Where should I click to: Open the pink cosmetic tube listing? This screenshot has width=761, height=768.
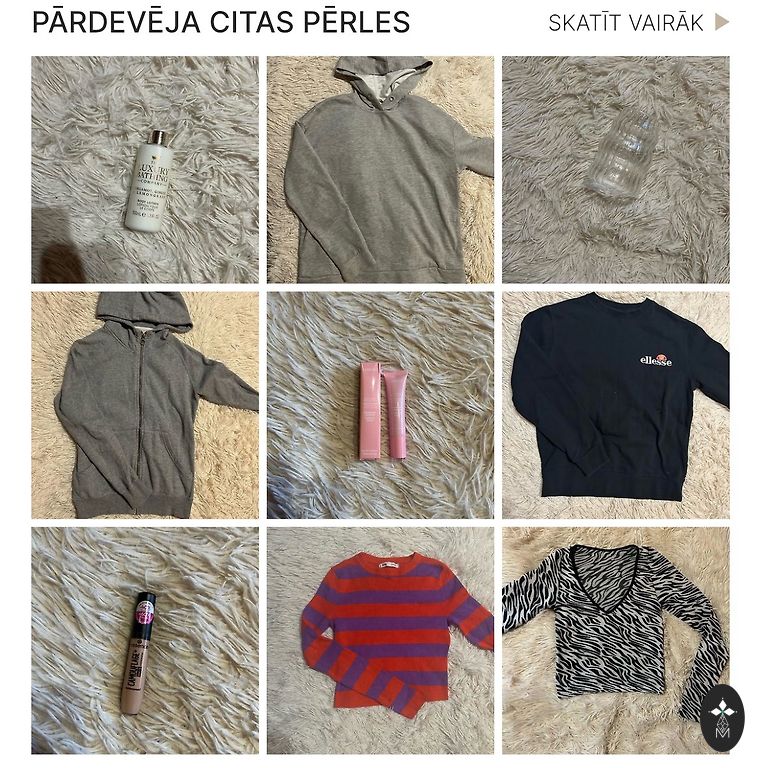tap(380, 405)
